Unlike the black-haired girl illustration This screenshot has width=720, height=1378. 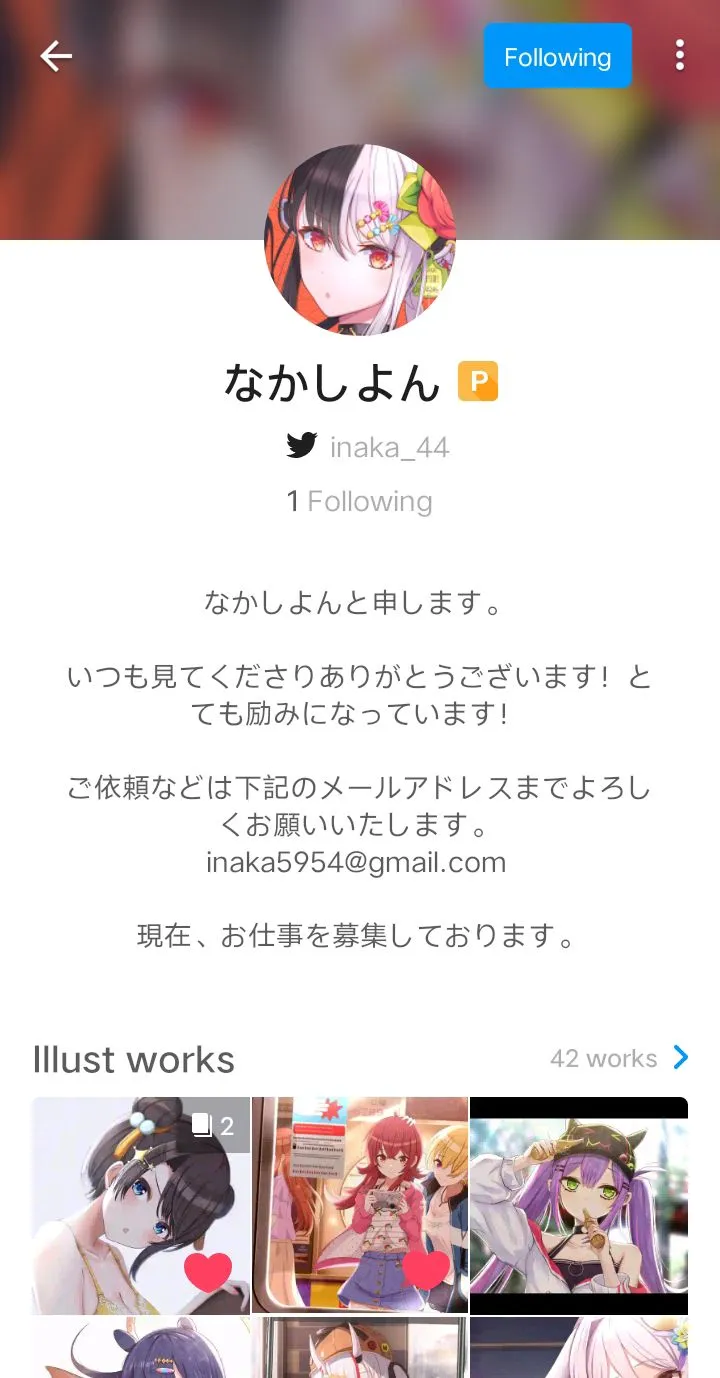(208, 1271)
